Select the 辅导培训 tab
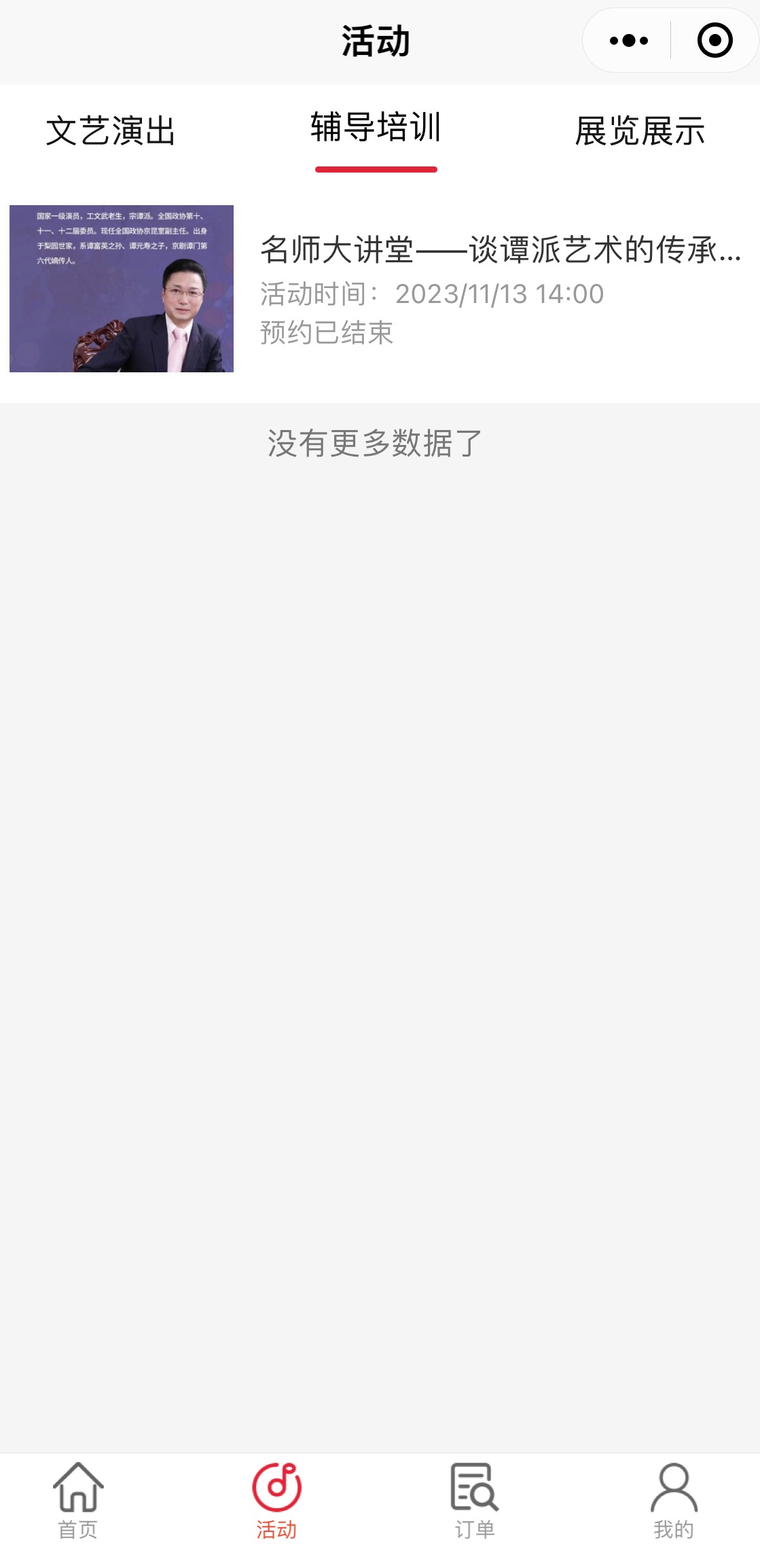This screenshot has width=760, height=1568. click(376, 128)
